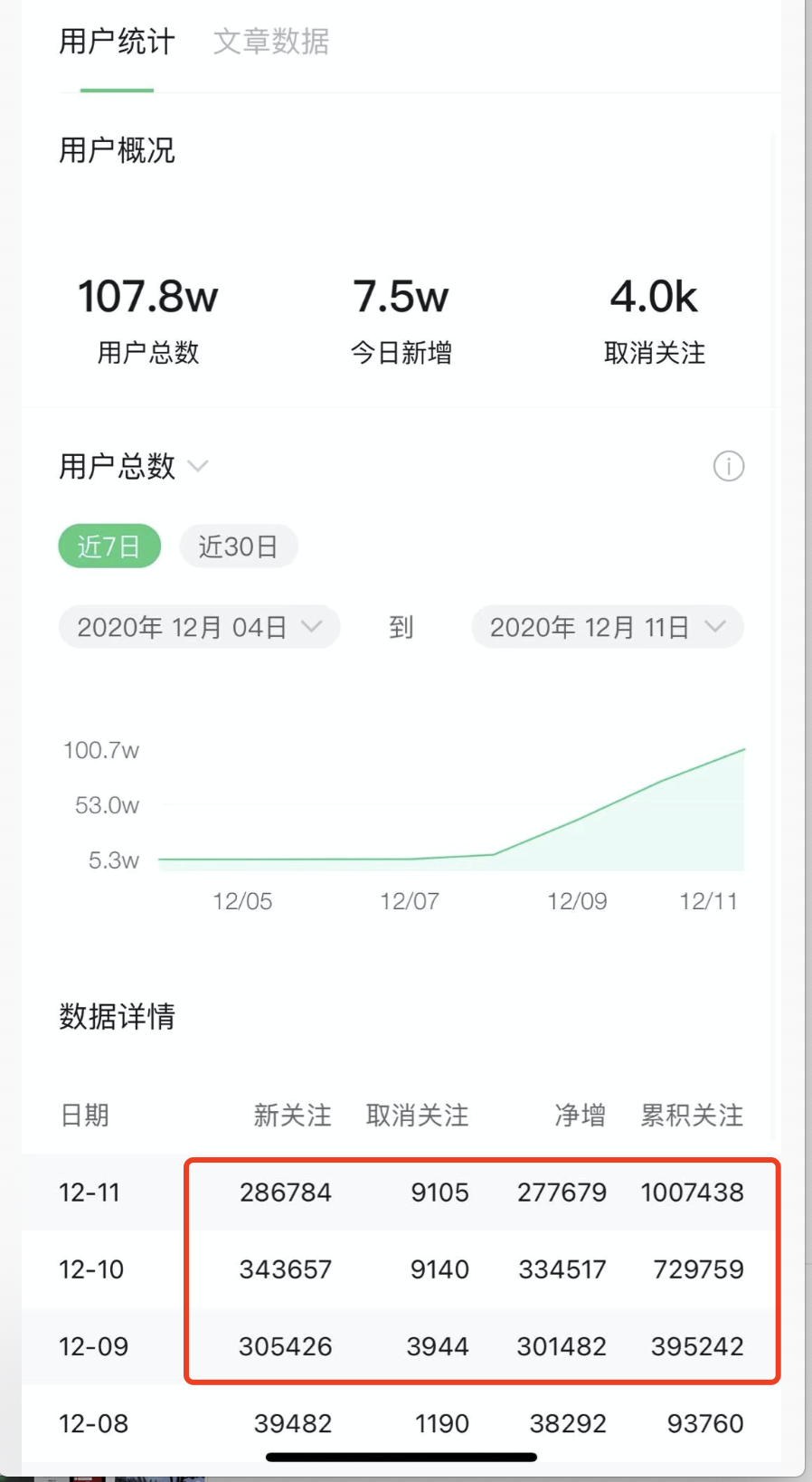Choose the 近30日 range chip
The width and height of the screenshot is (812, 1482).
tap(239, 546)
